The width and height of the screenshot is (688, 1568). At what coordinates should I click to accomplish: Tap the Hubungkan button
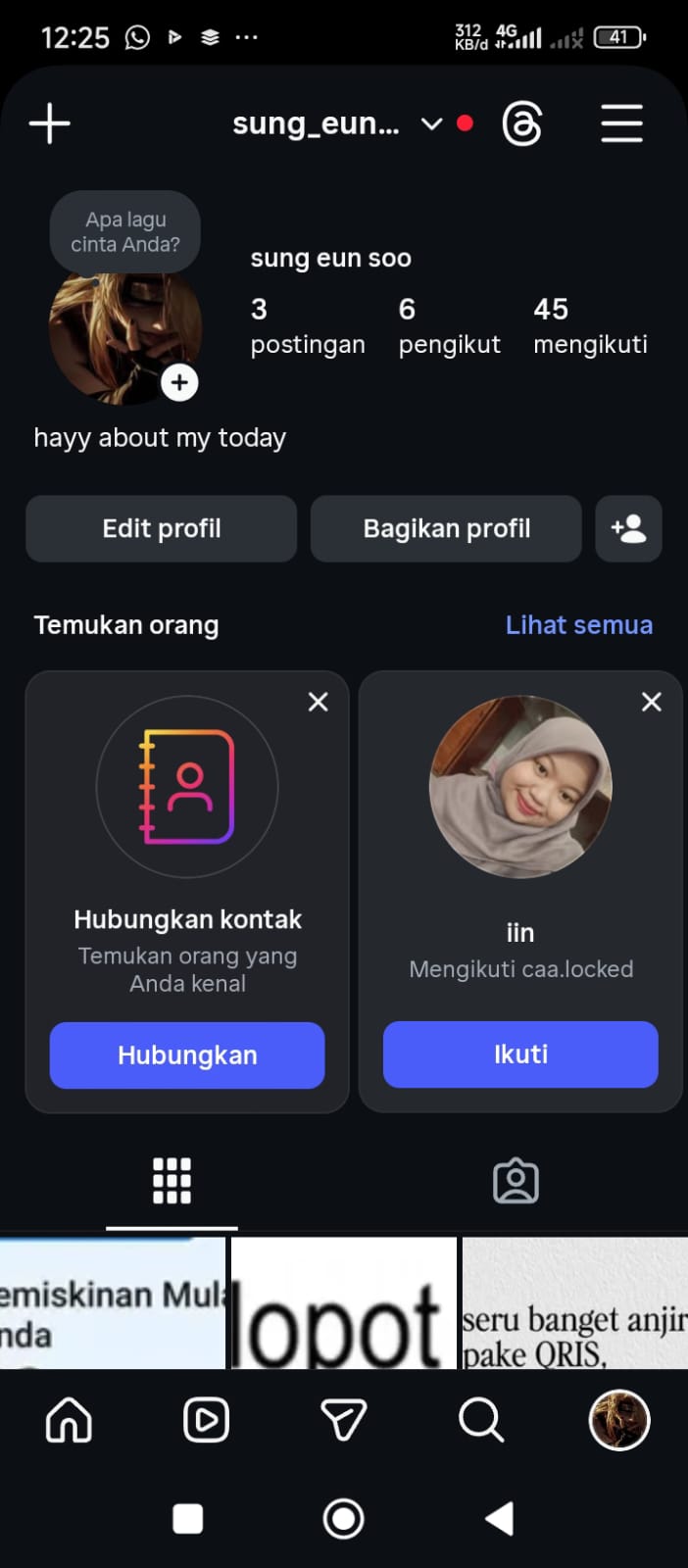point(187,1055)
